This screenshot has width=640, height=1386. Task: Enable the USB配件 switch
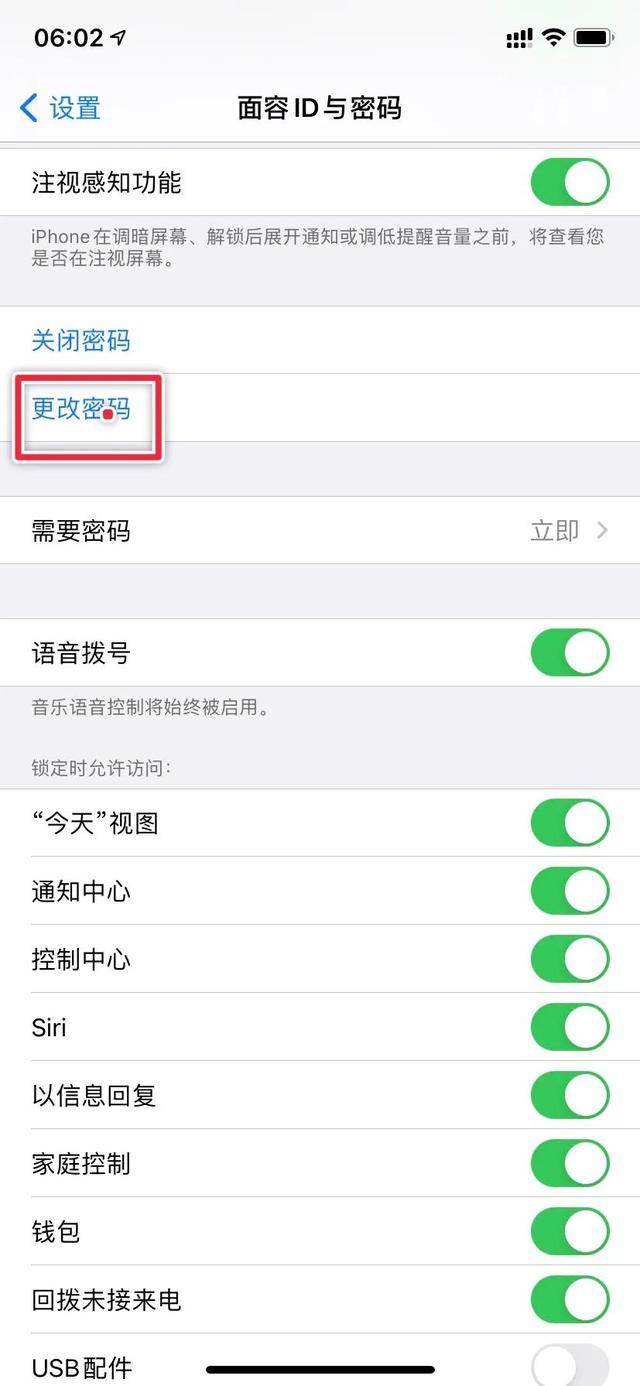coord(569,1365)
